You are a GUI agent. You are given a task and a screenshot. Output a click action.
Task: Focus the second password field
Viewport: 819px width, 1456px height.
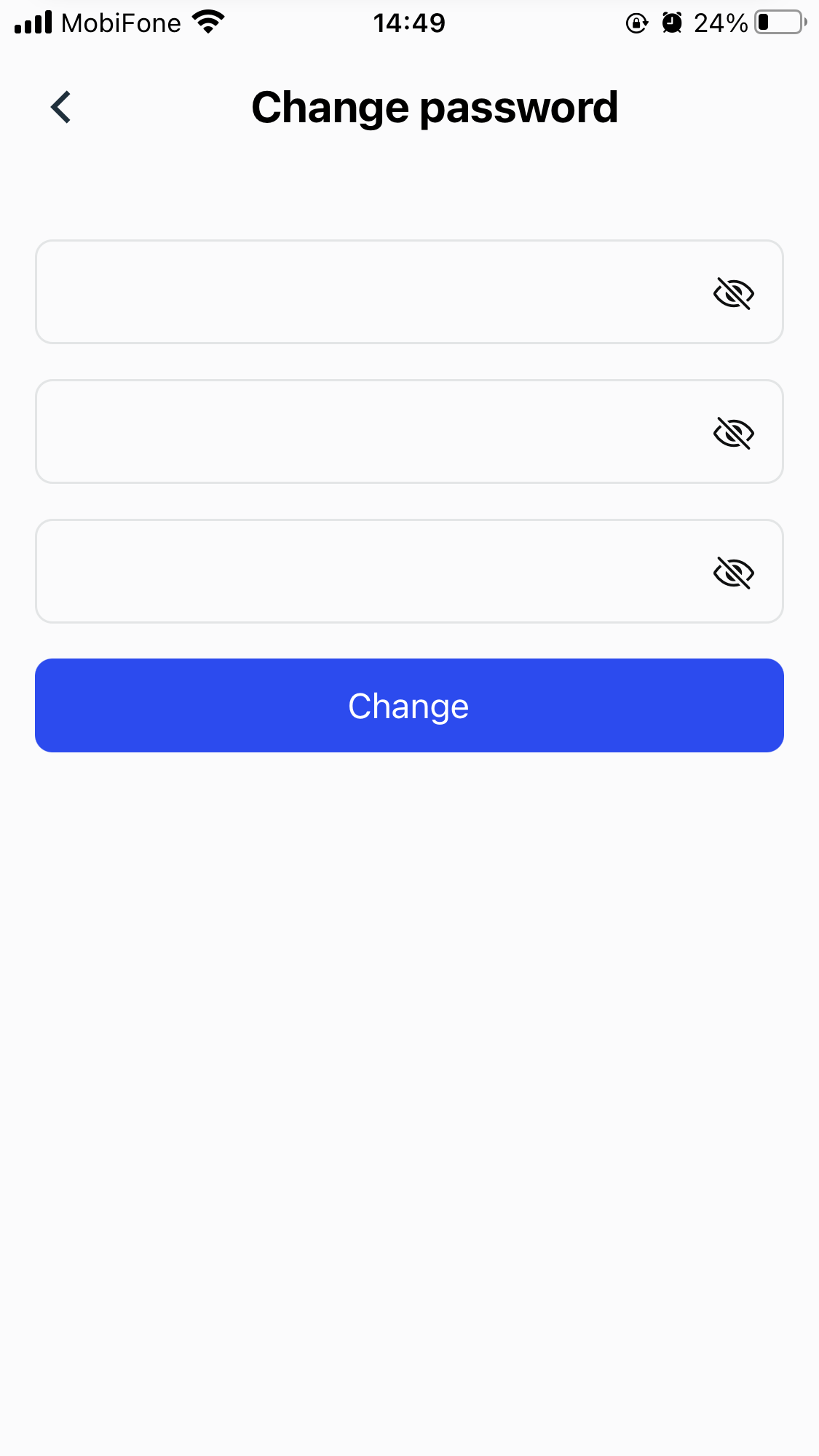(364, 431)
